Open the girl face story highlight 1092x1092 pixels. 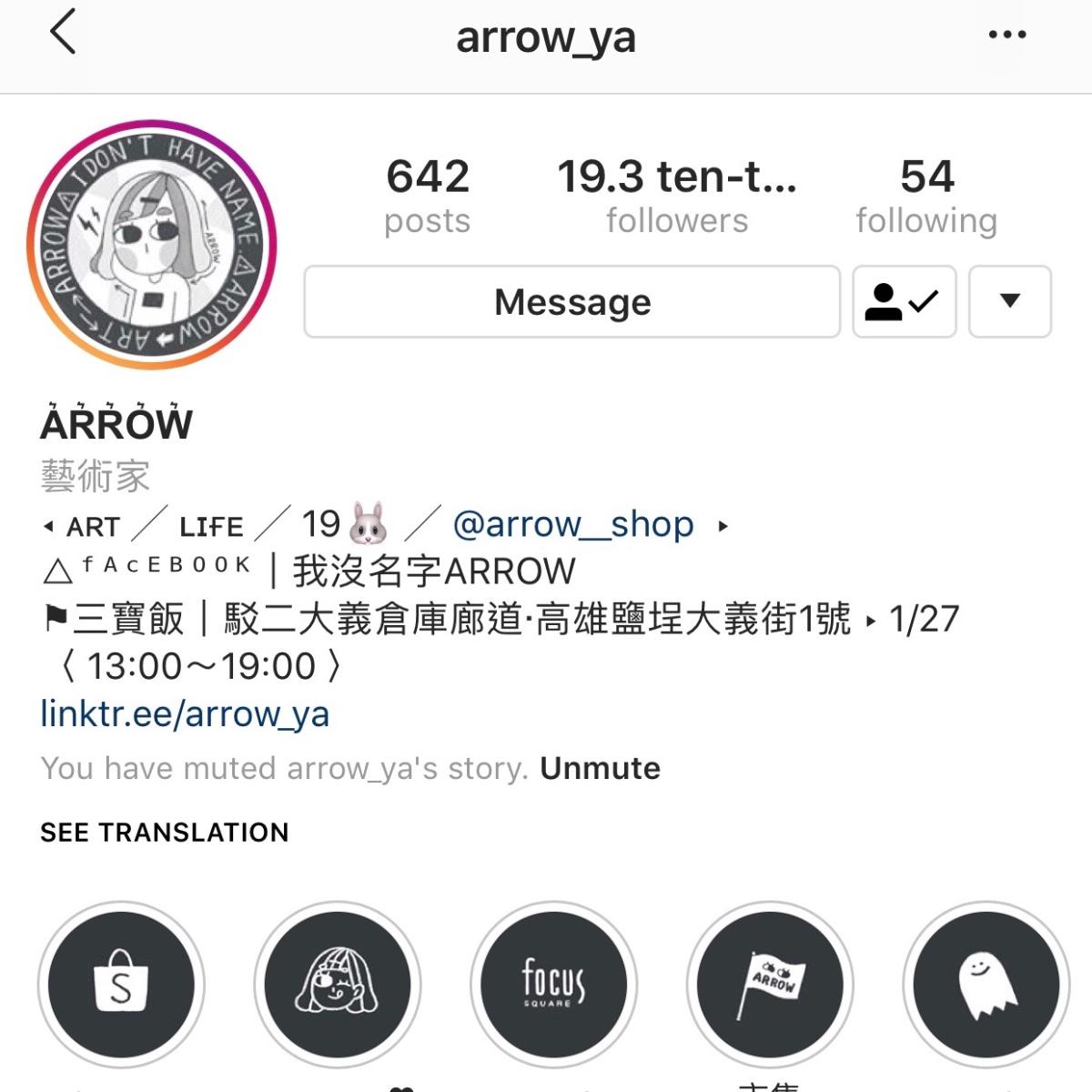coord(337,986)
